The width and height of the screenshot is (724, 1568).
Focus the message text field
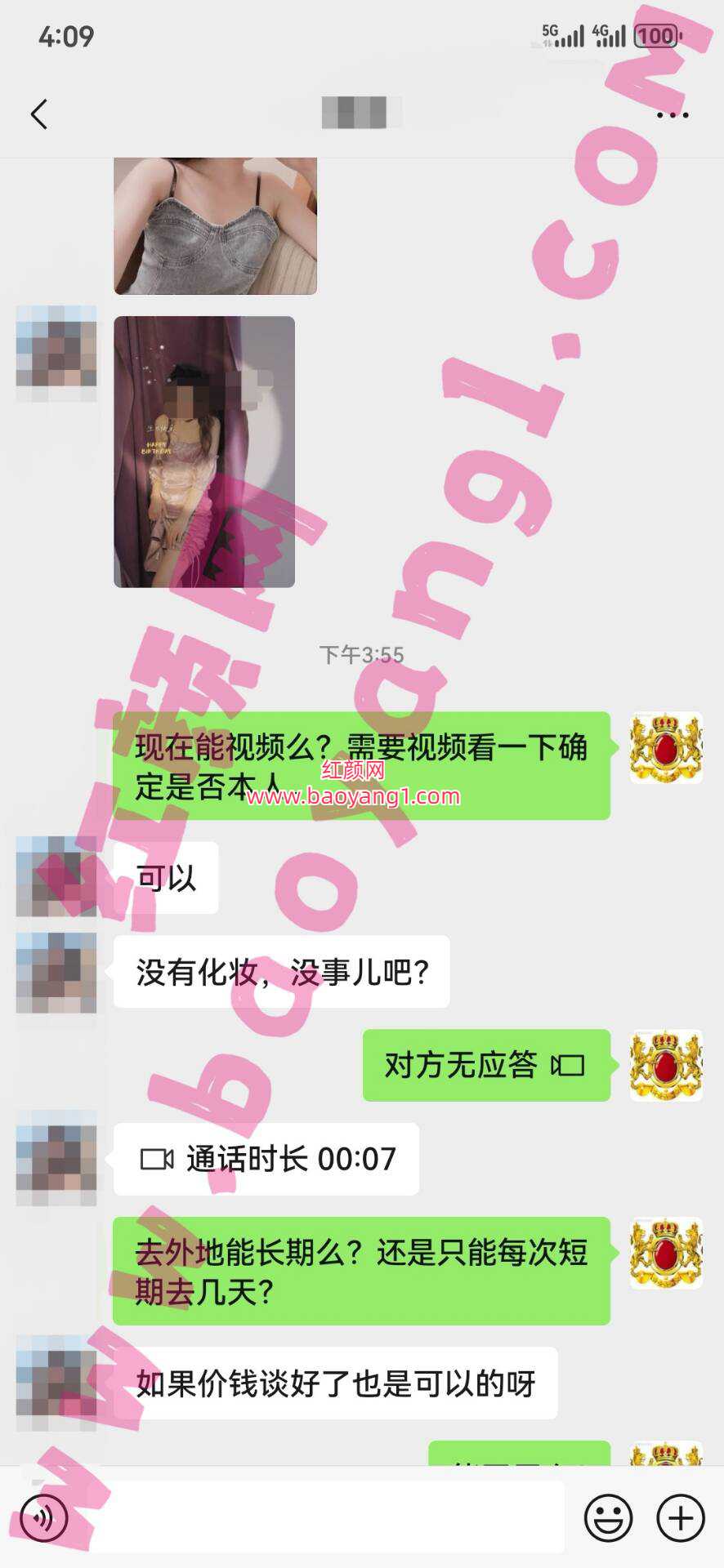327,1517
